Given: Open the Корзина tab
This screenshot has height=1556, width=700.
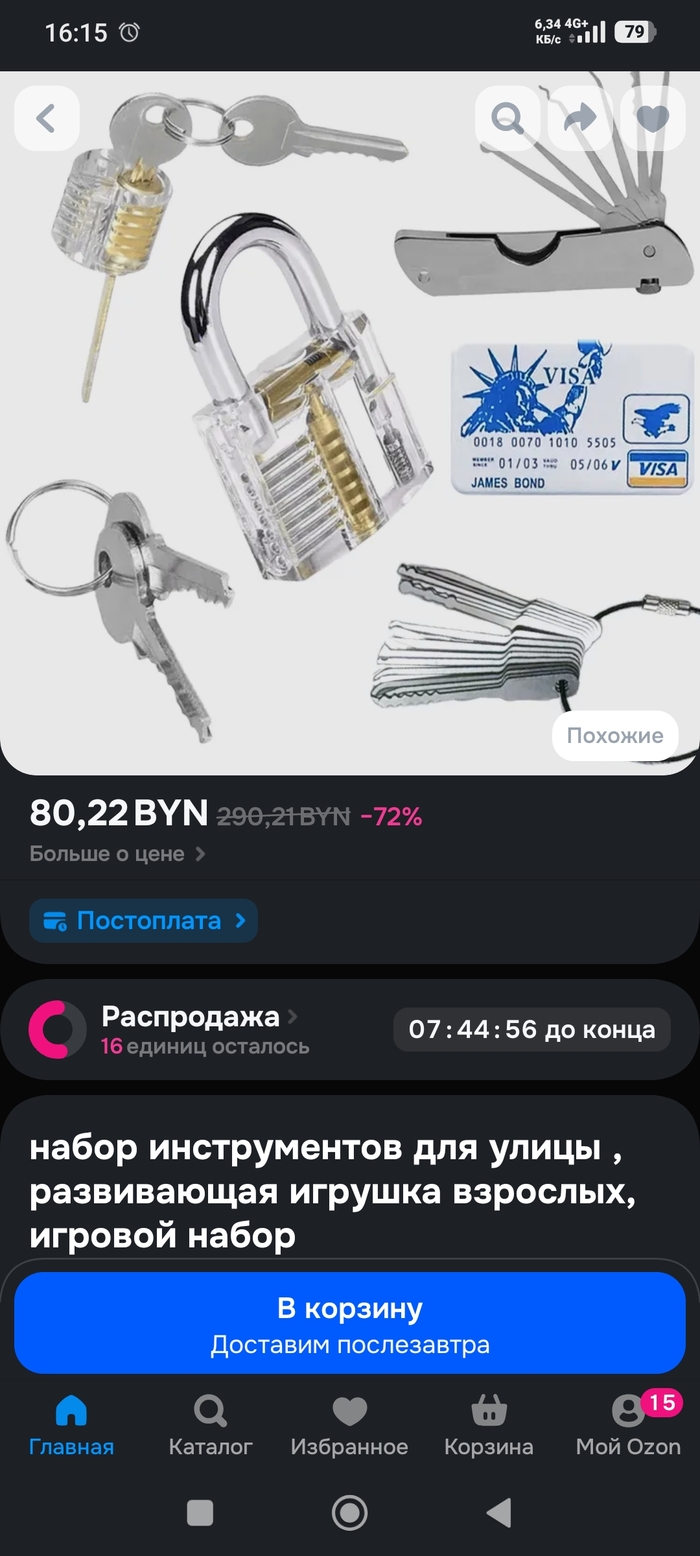Looking at the screenshot, I should 489,1426.
